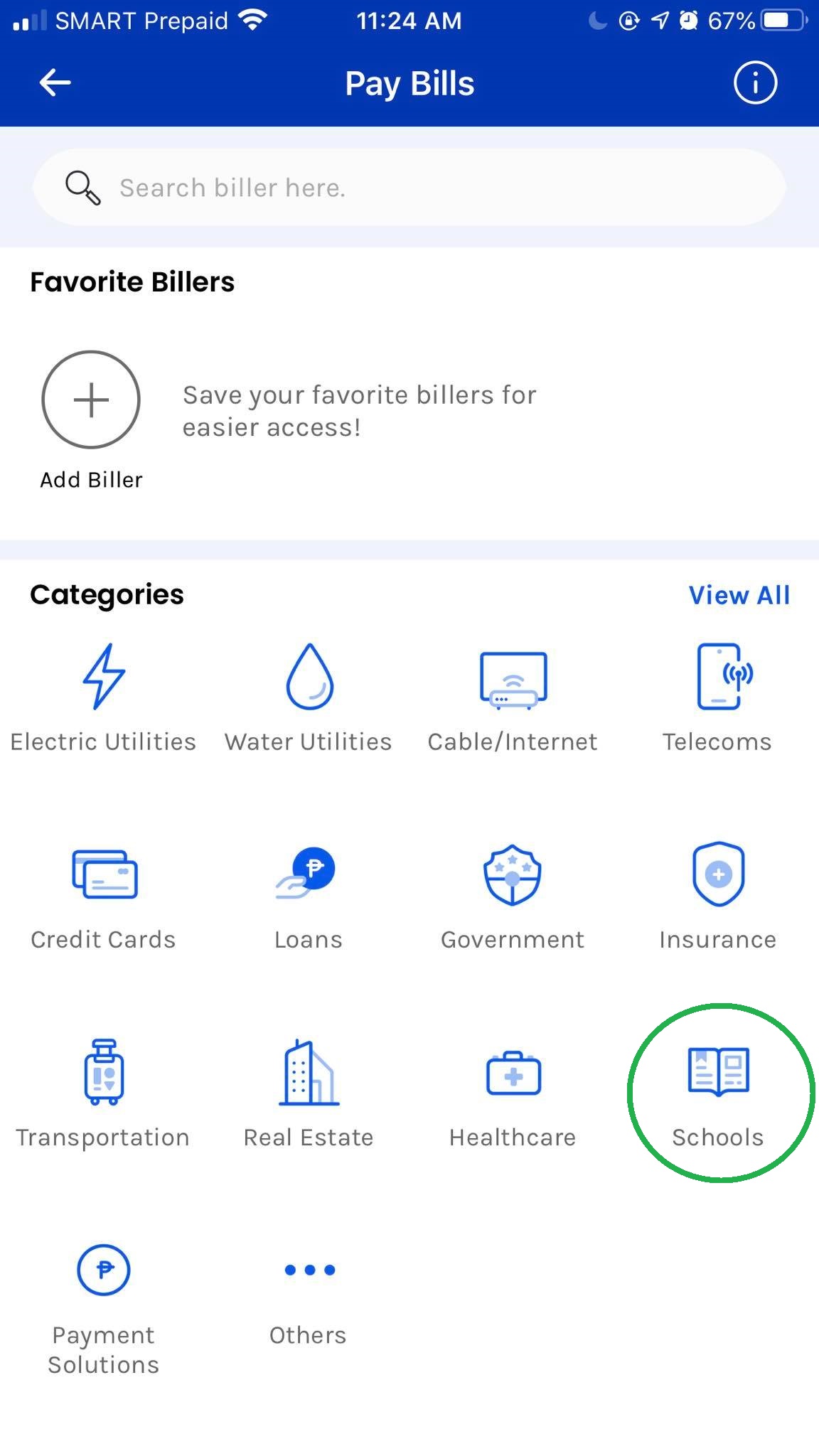Viewport: 819px width, 1456px height.
Task: Open Electric Utilities category
Action: 104,697
